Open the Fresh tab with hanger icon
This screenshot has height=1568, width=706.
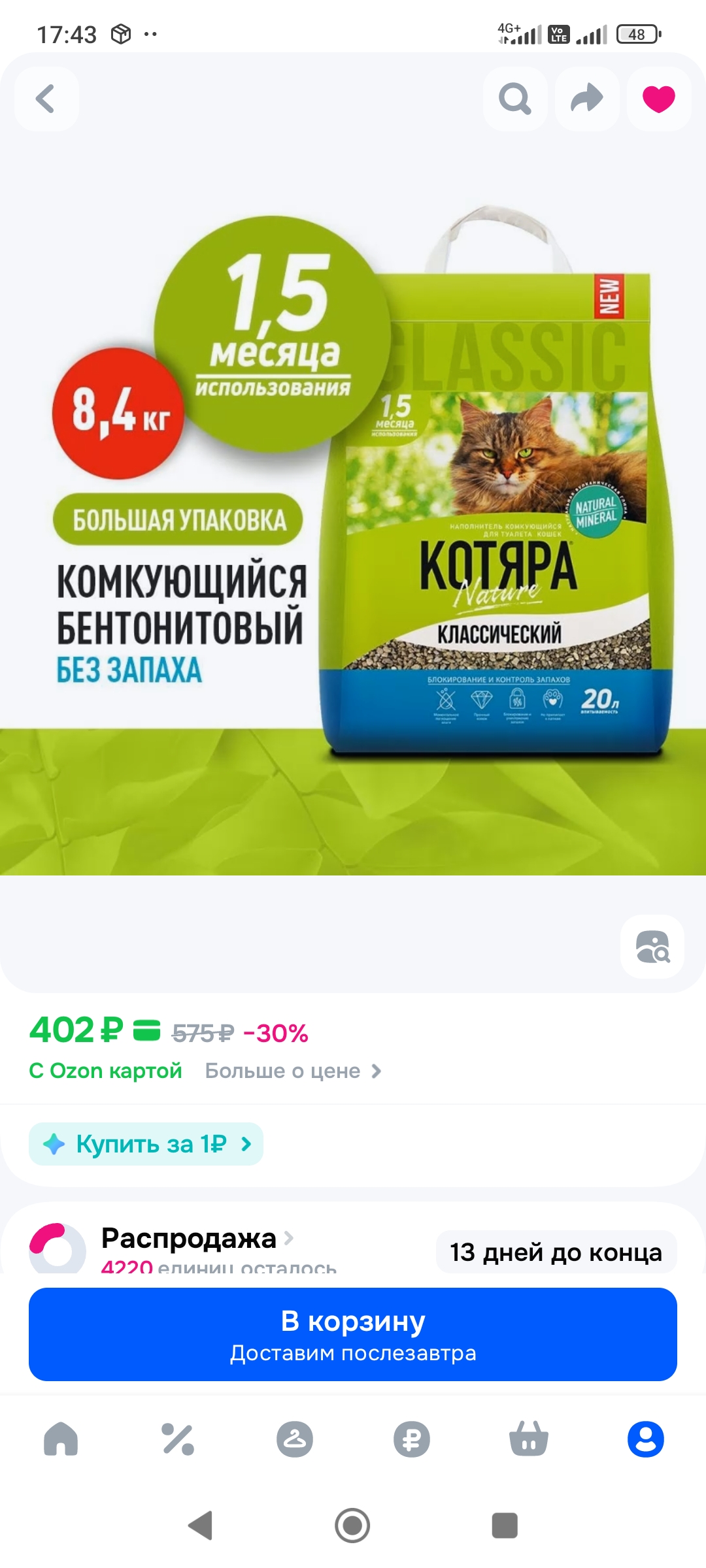[x=295, y=1439]
